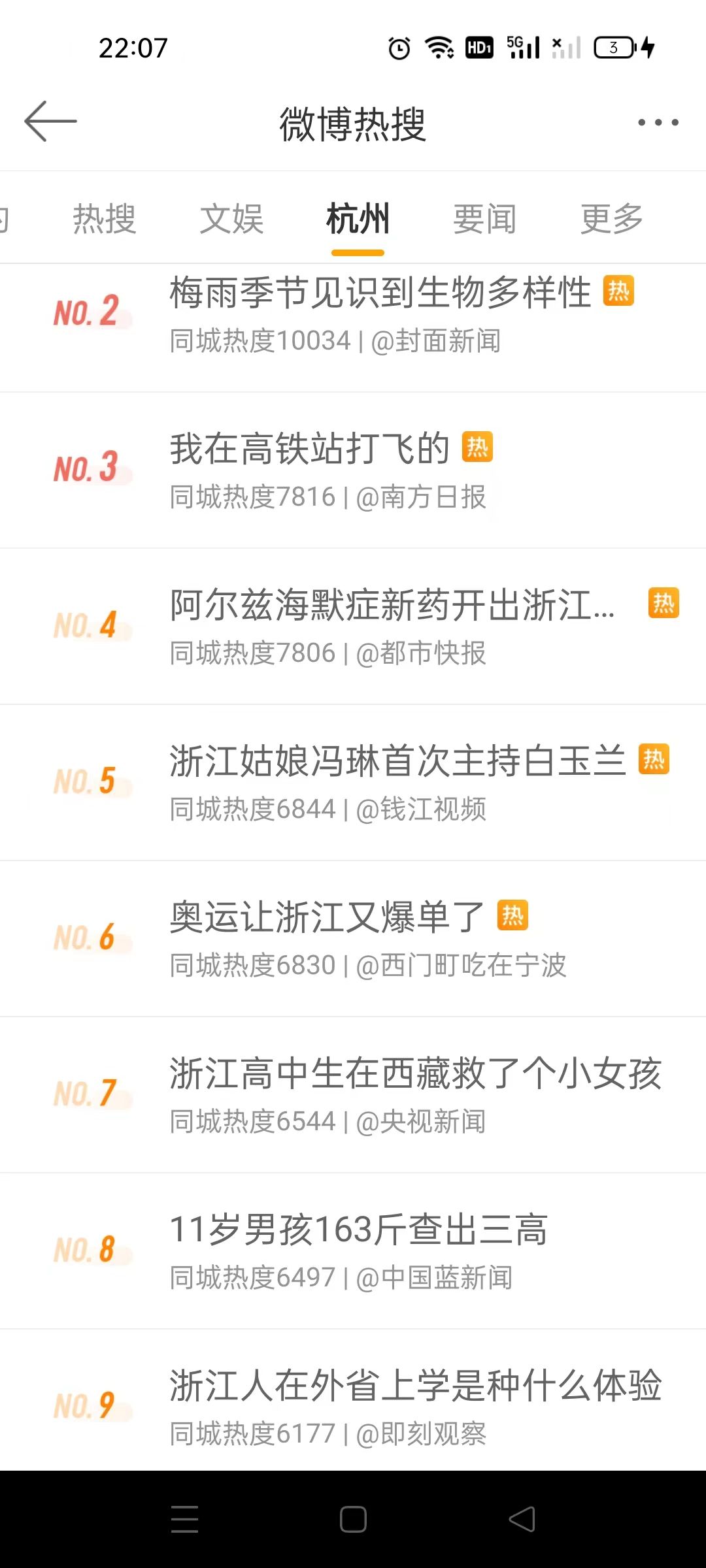The height and width of the screenshot is (1568, 706).
Task: Open the three-dot overflow menu
Action: (x=658, y=122)
